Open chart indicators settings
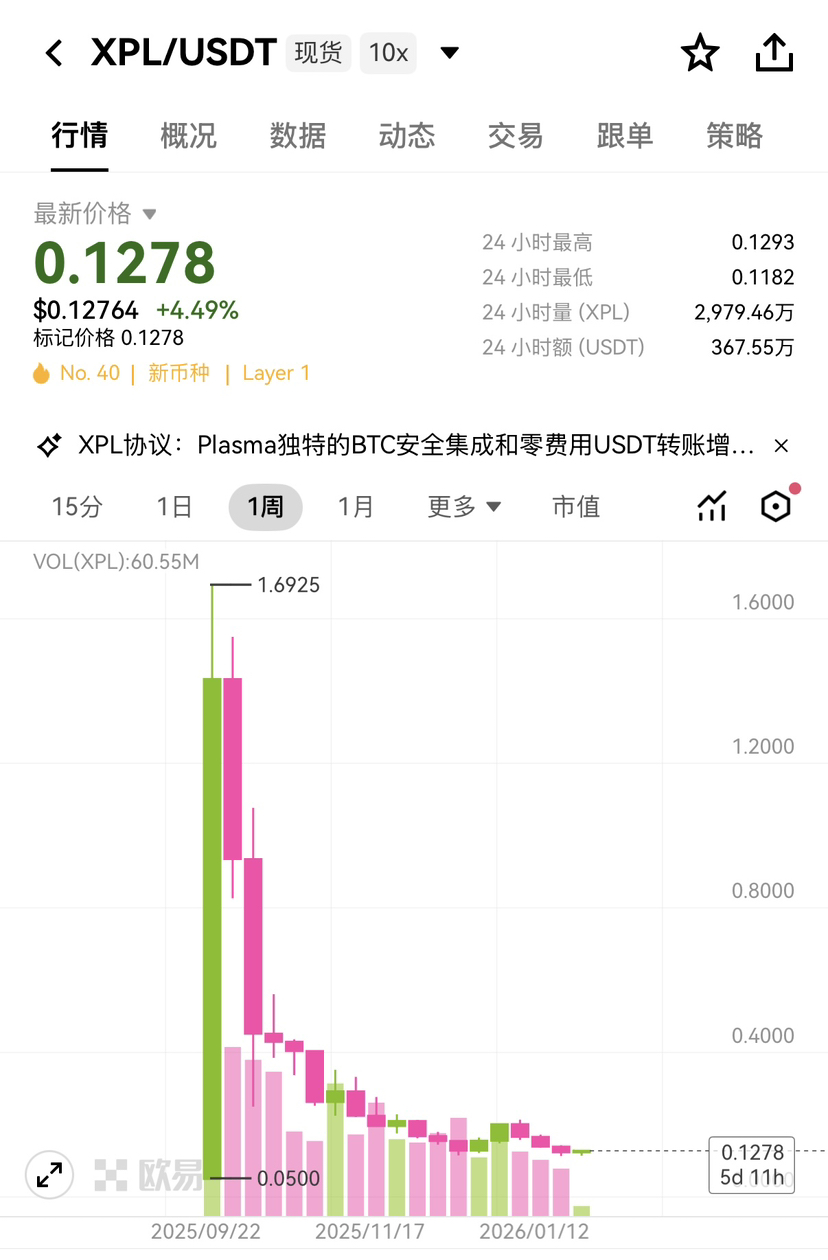828x1260 pixels. click(x=711, y=507)
